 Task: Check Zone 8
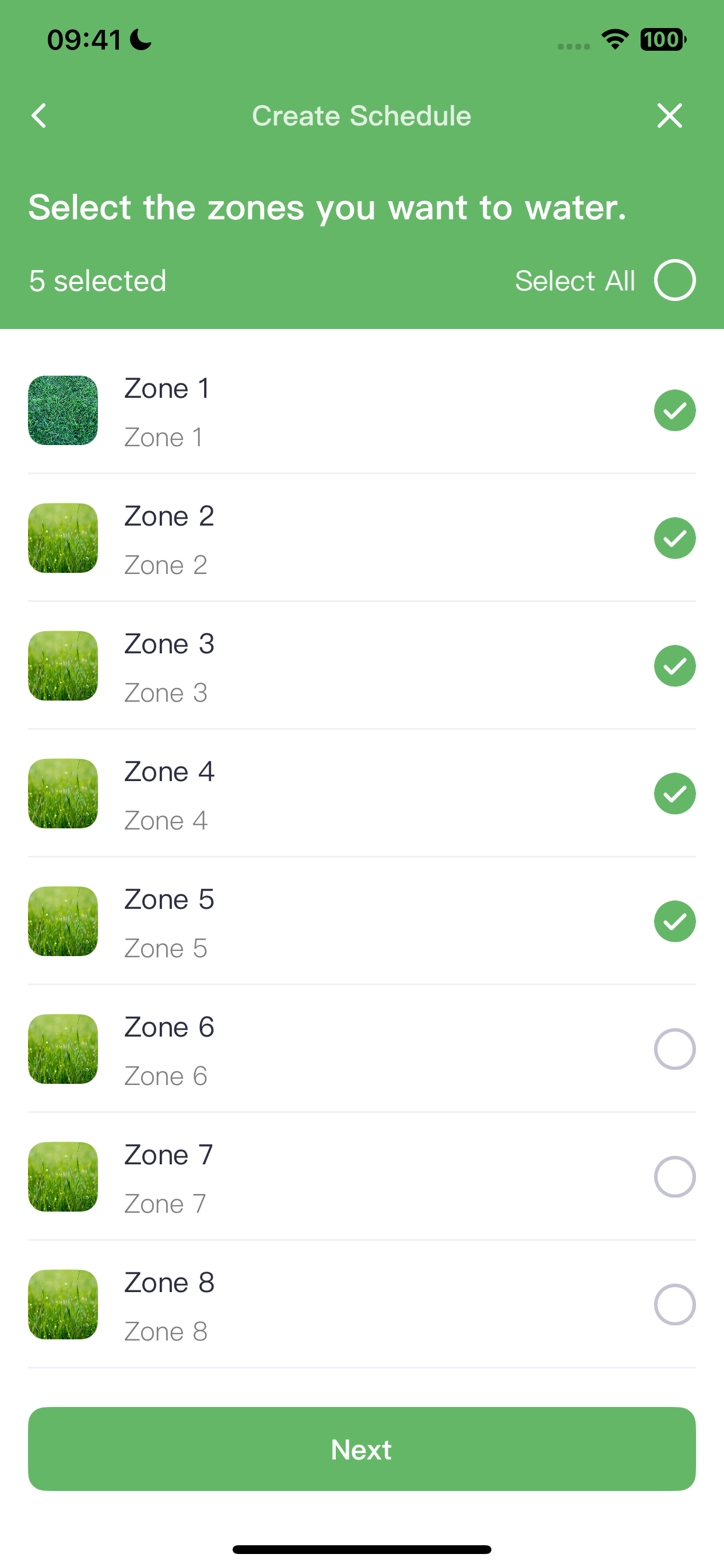(674, 1305)
